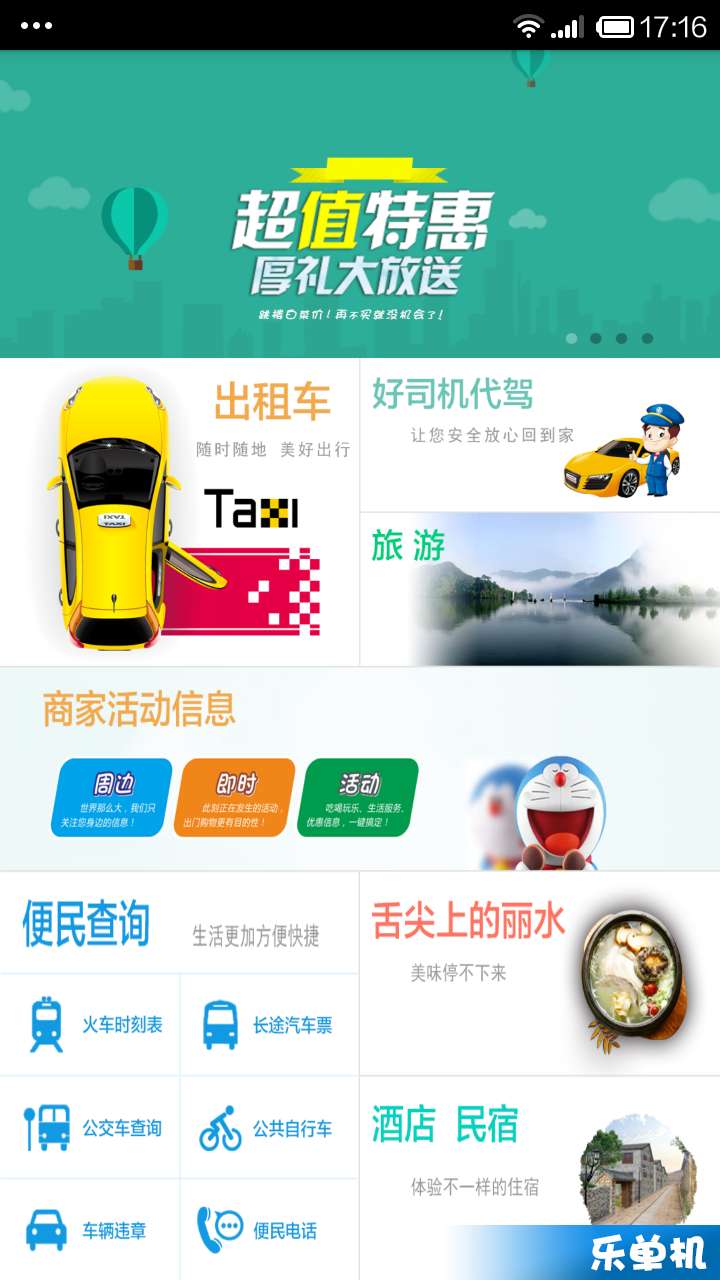The image size is (720, 1280).
Task: Check 车辆违章 vehicle violations
Action: coord(90,1230)
